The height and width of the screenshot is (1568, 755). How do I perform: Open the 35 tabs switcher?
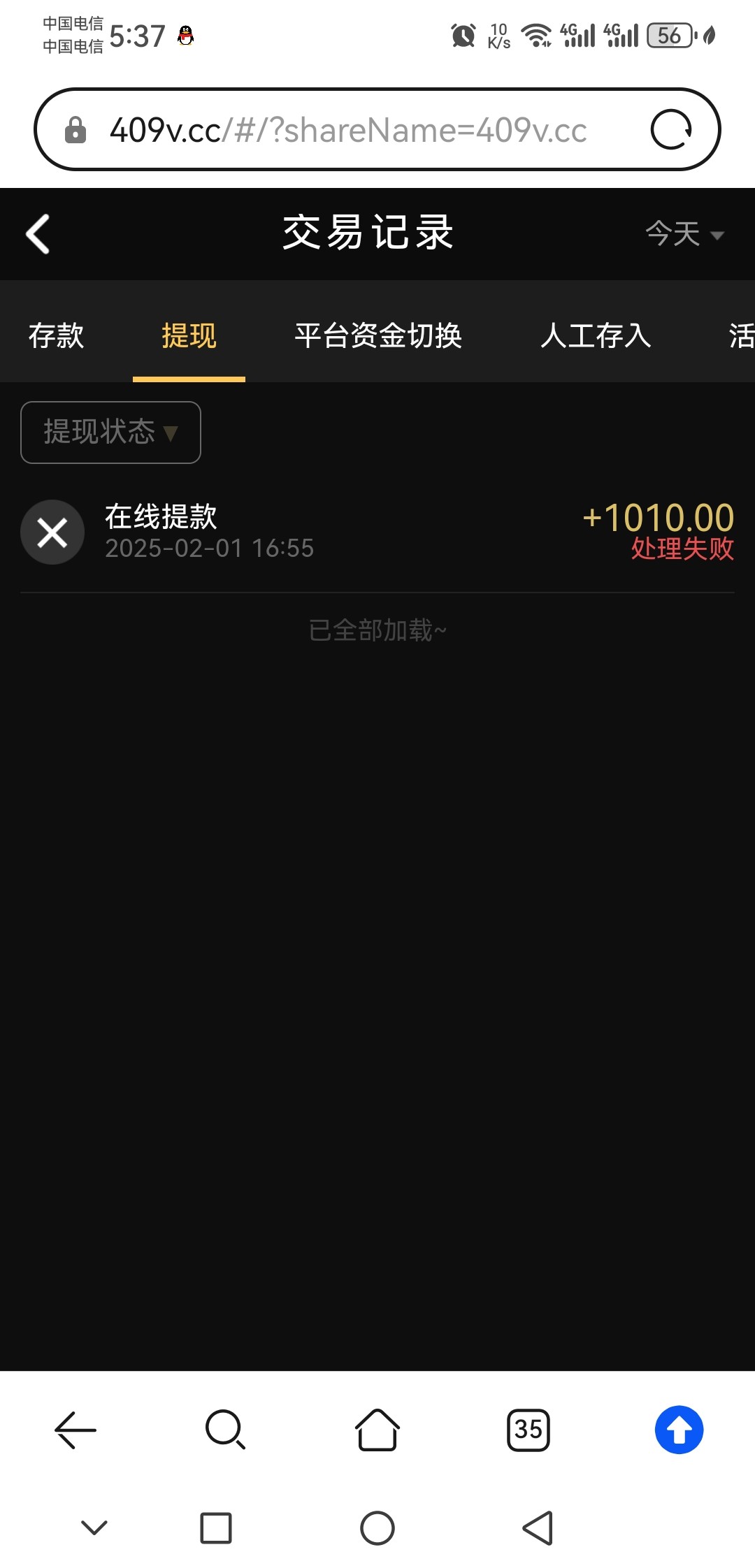[x=528, y=1430]
